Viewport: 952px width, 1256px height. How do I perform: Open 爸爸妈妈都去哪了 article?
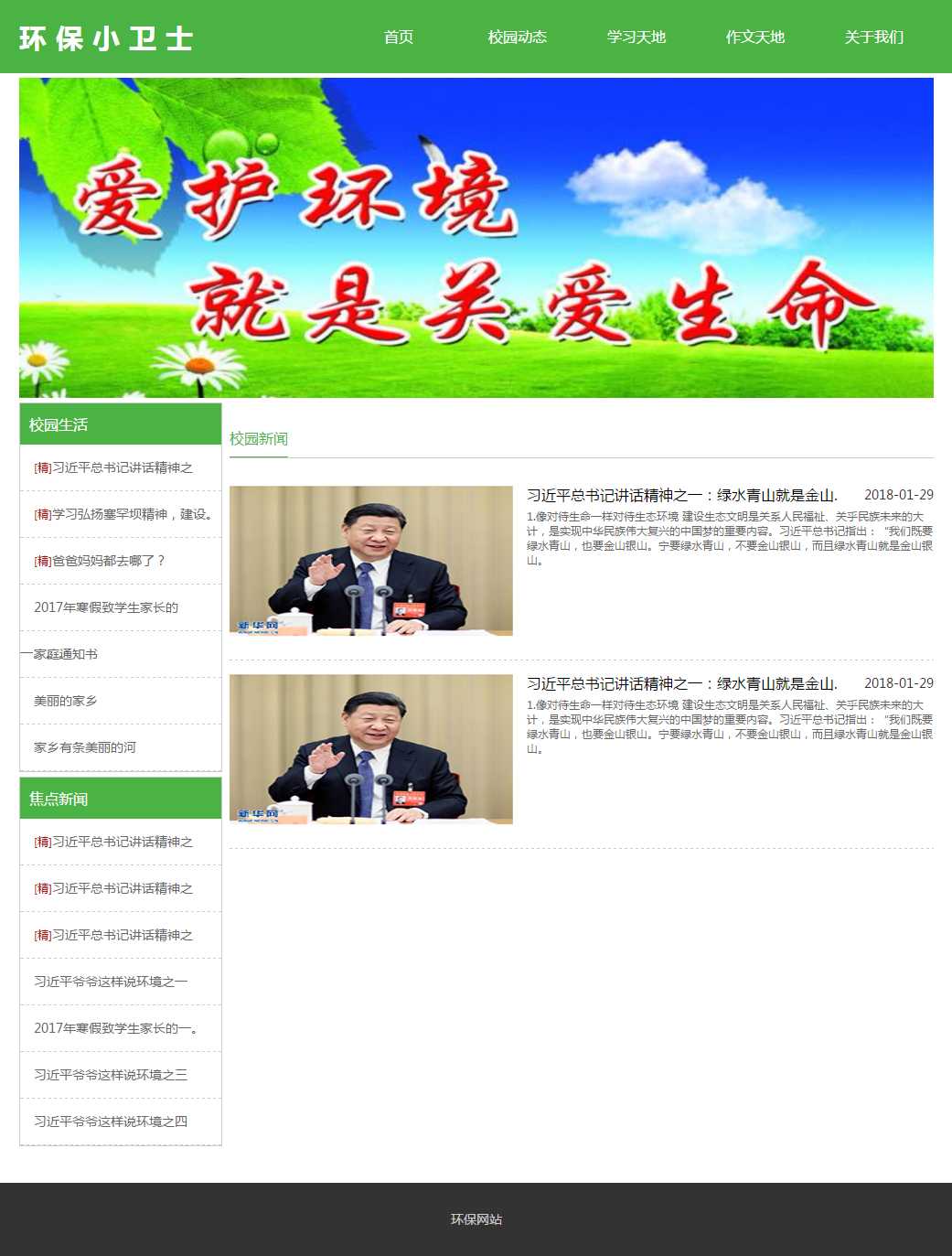102,561
